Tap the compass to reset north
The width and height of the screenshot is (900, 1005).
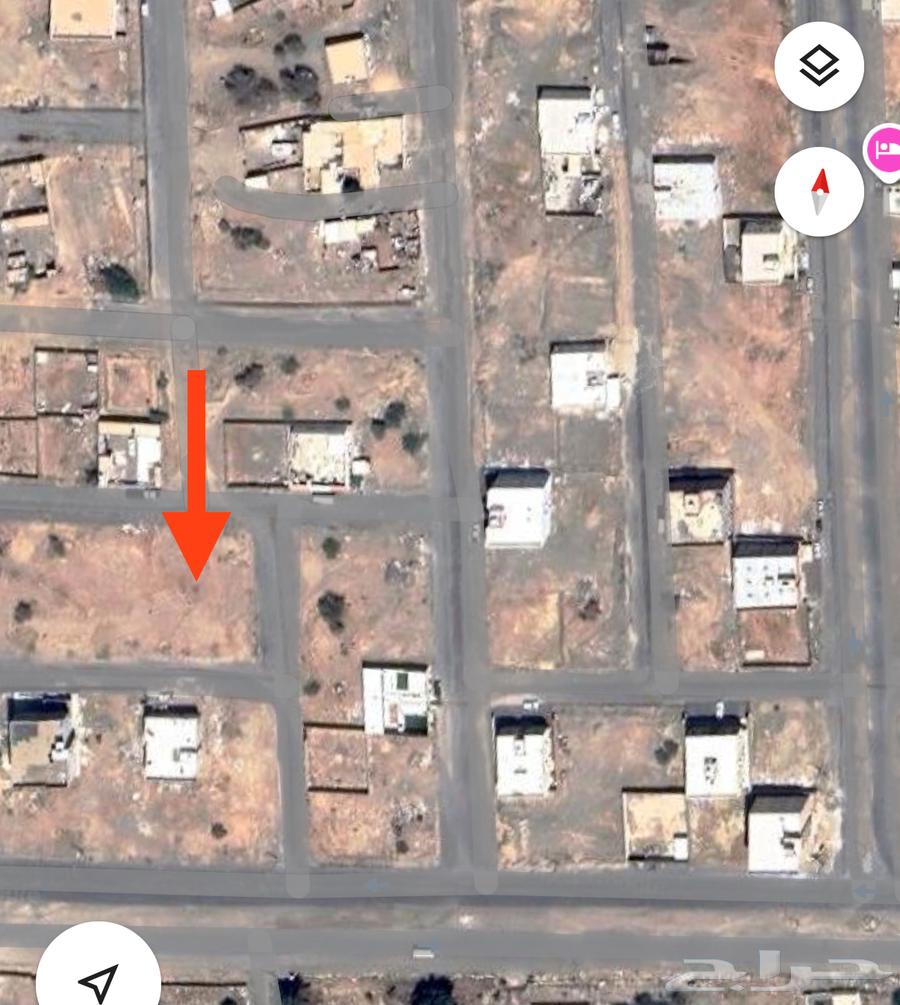click(x=819, y=192)
